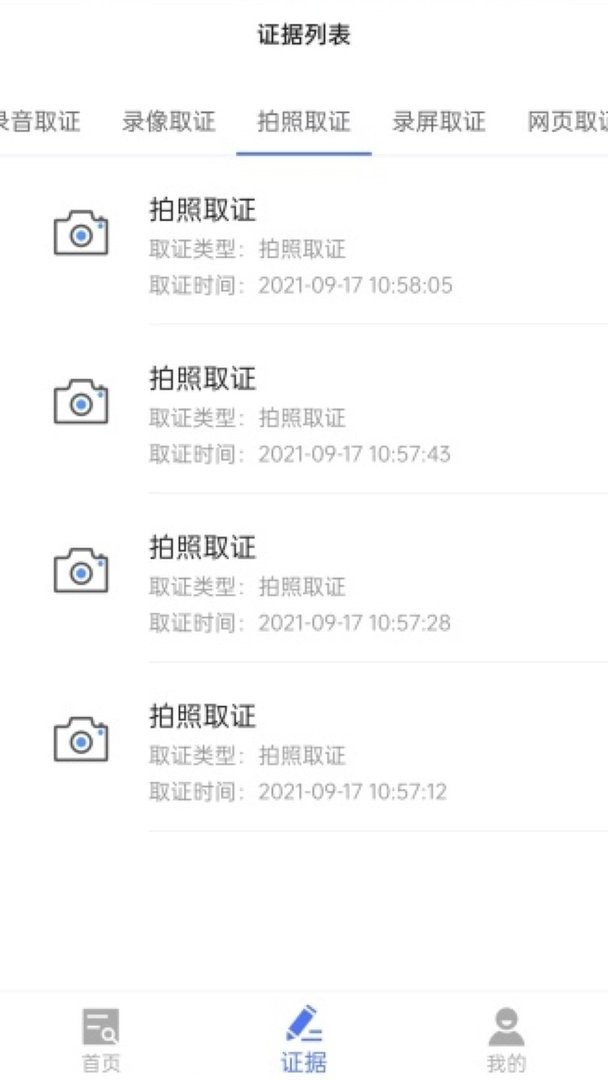
Task: Select the 拍照取证 tab
Action: coord(304,122)
